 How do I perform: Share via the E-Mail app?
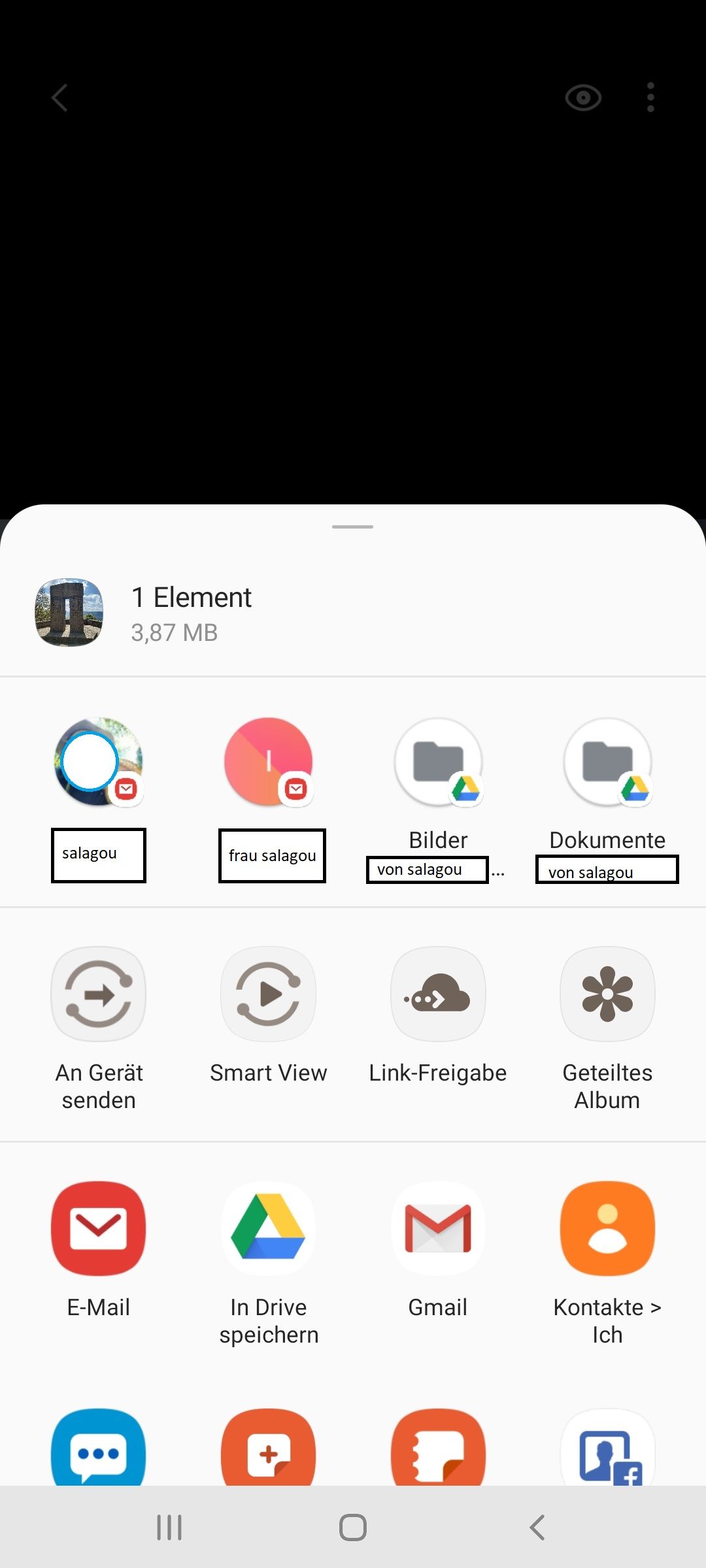pyautogui.click(x=99, y=1228)
